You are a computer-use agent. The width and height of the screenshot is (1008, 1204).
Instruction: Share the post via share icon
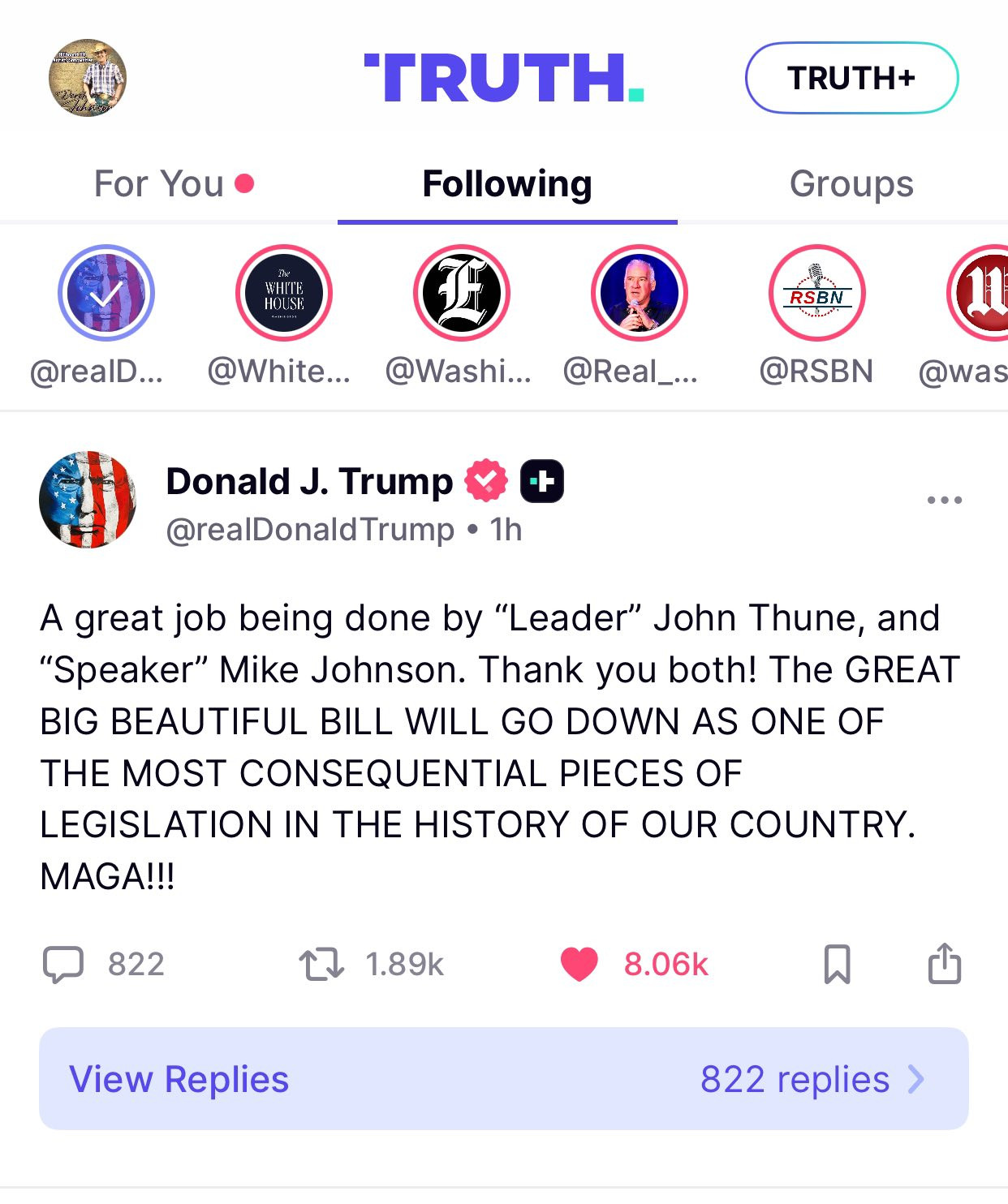(944, 963)
